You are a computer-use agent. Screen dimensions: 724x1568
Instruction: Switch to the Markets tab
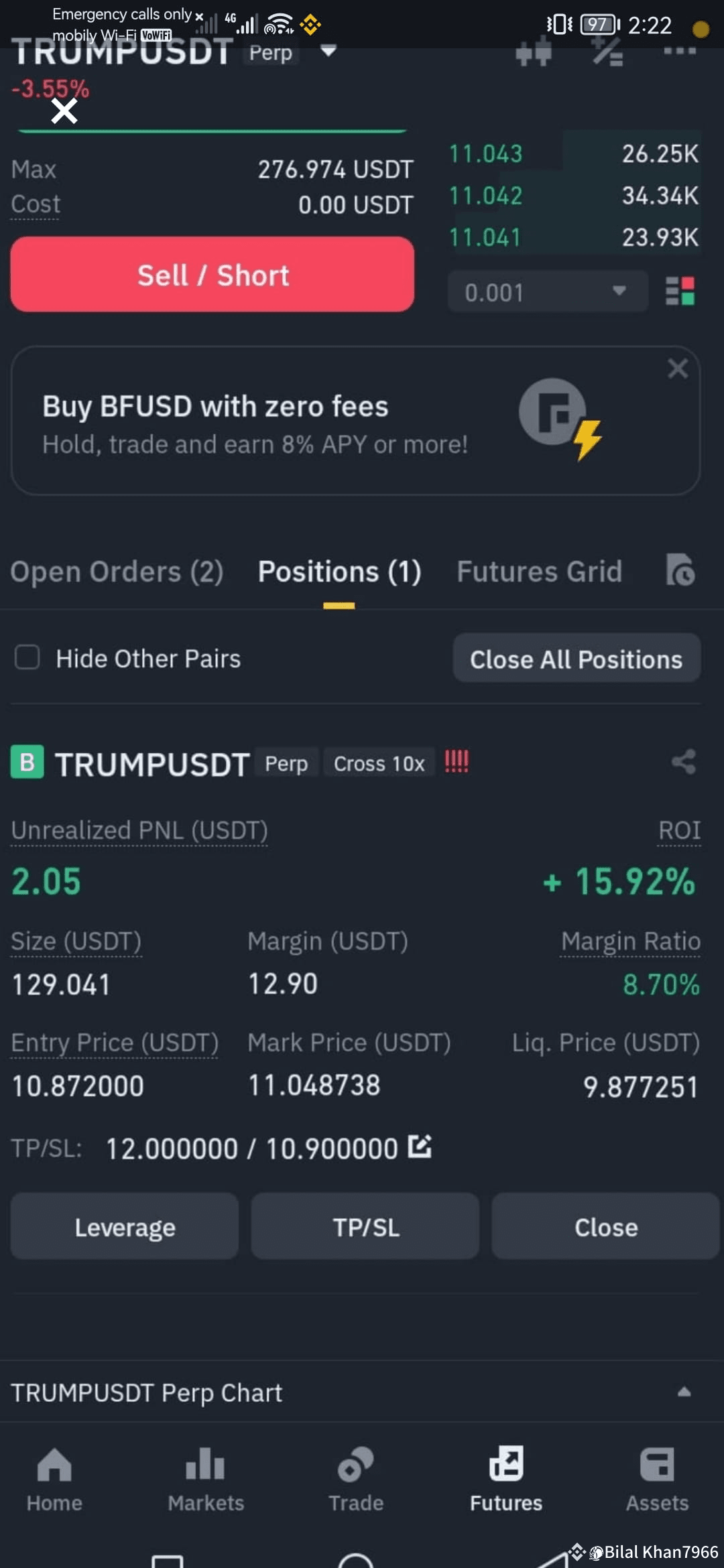(x=206, y=1479)
